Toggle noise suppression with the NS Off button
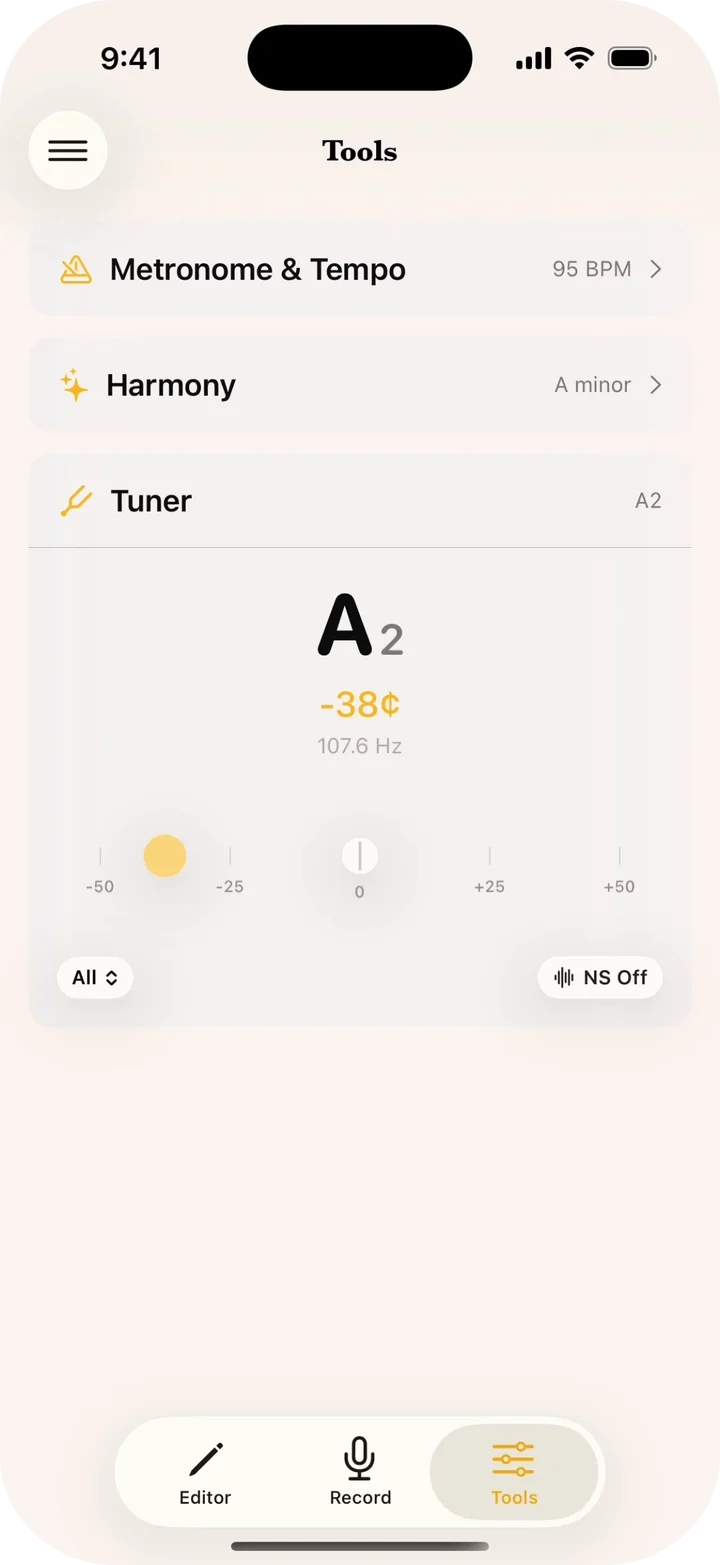Image resolution: width=720 pixels, height=1565 pixels. (600, 977)
